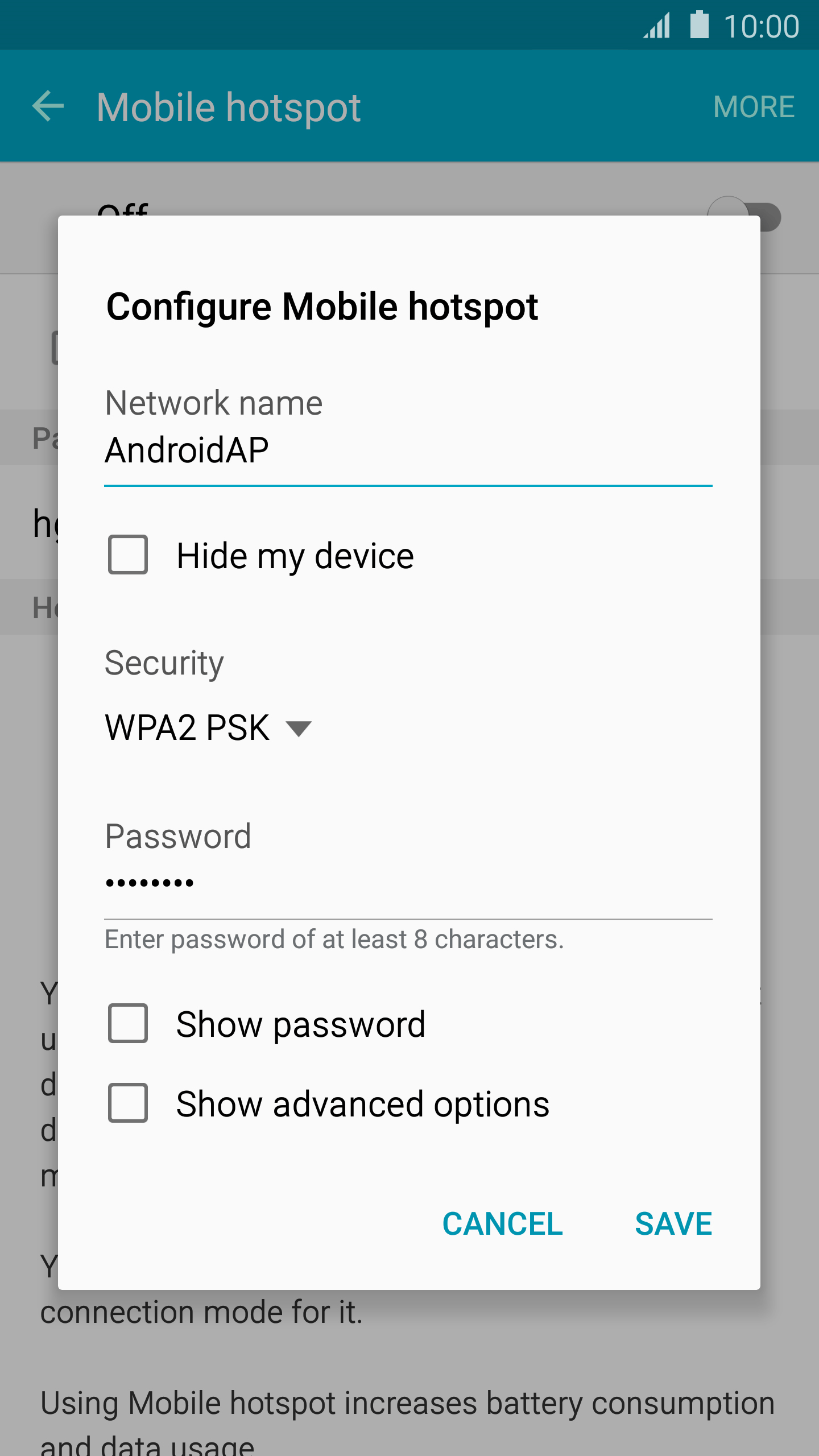Save the hotspot settings
819x1456 pixels.
(673, 1224)
